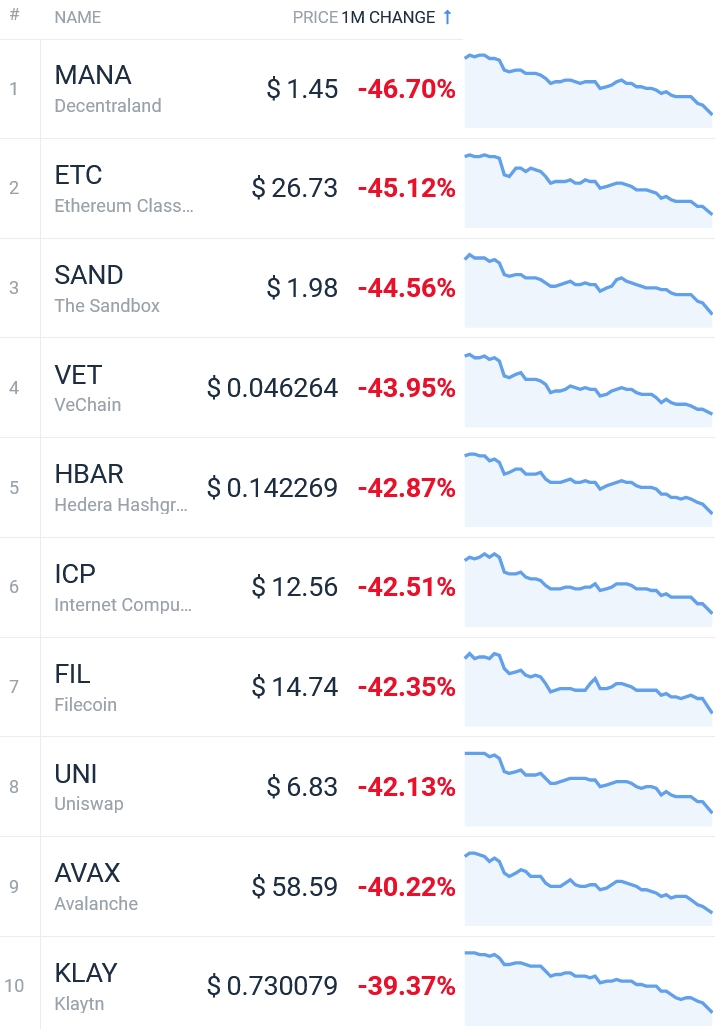Viewport: 717px width, 1029px height.
Task: Sort coins by the NAME column
Action: tap(77, 18)
